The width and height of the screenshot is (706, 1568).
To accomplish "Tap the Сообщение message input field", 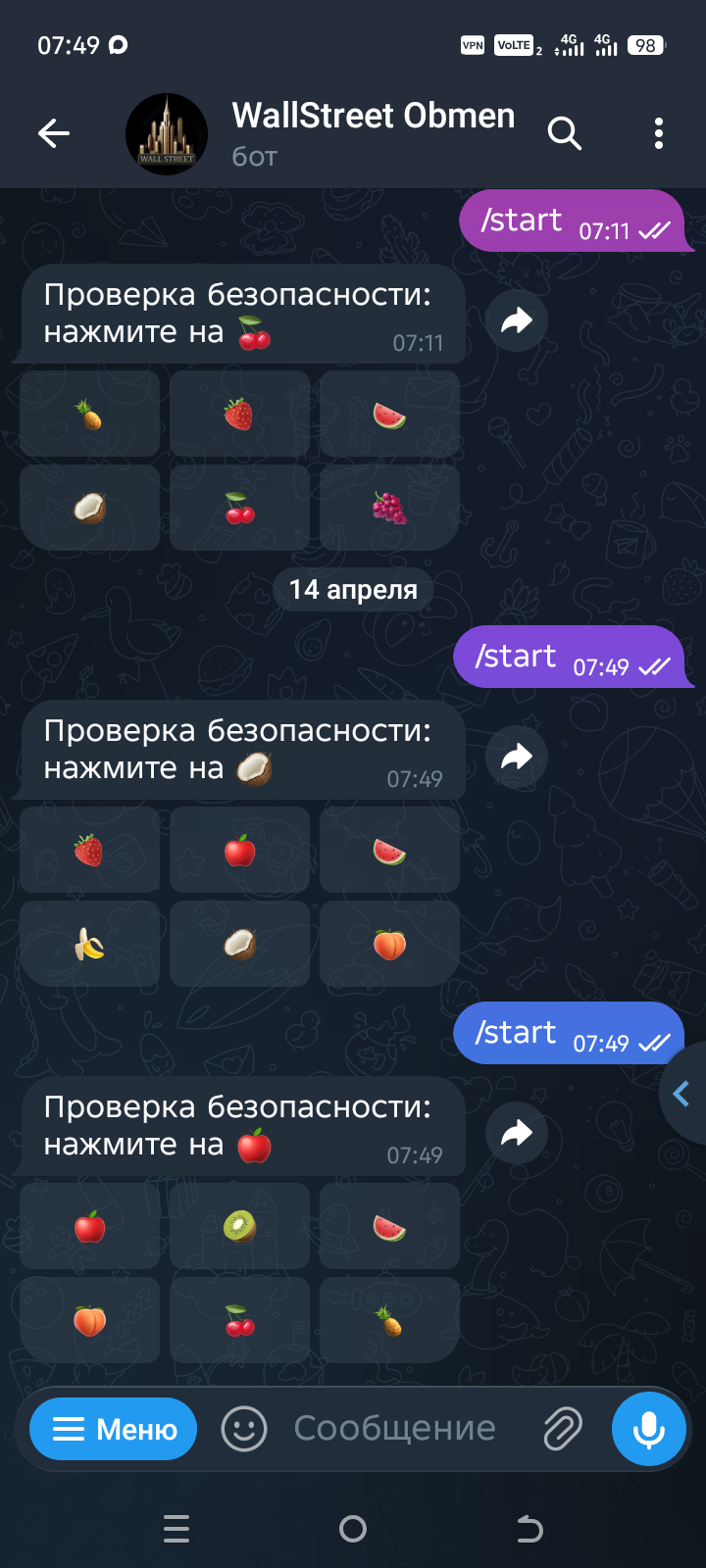I will pos(392,1428).
